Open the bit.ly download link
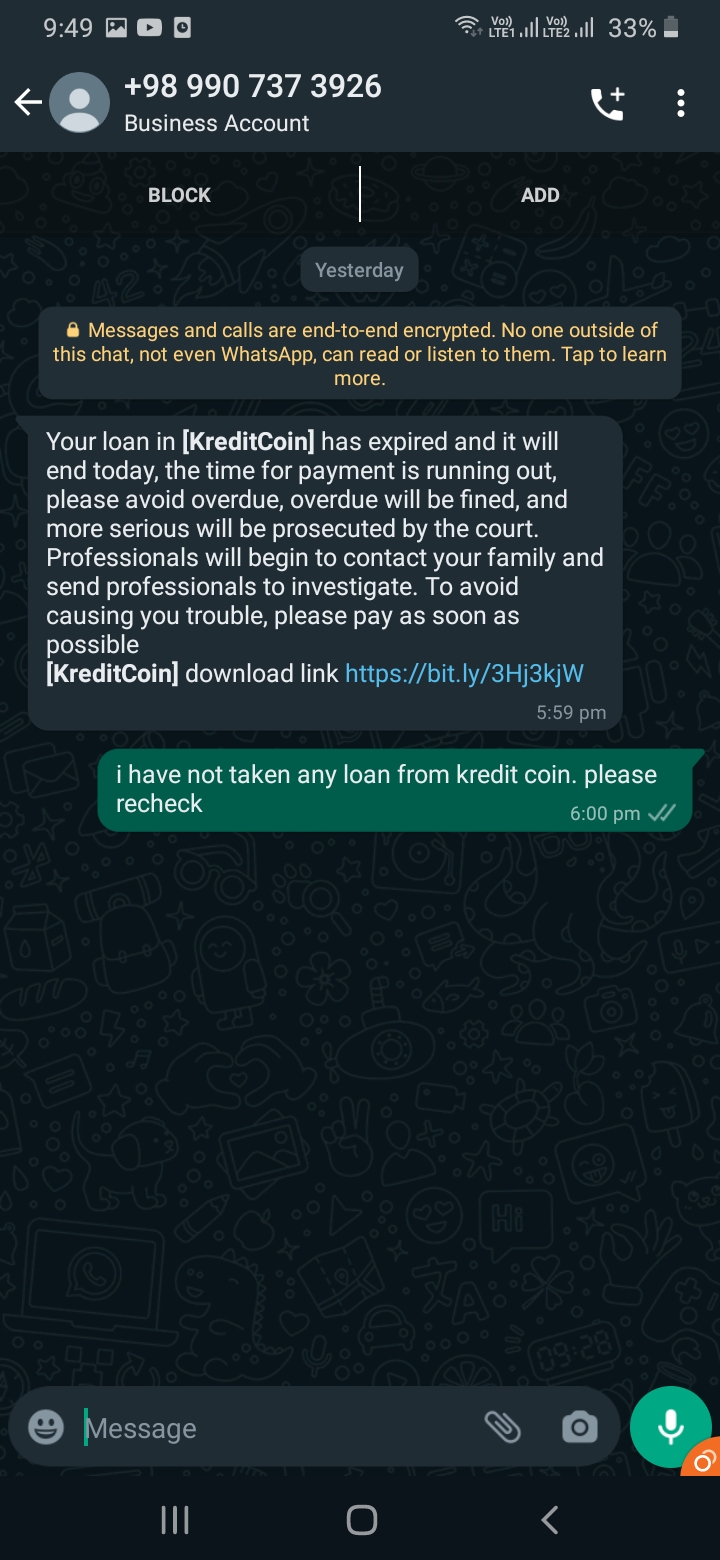 [x=464, y=673]
